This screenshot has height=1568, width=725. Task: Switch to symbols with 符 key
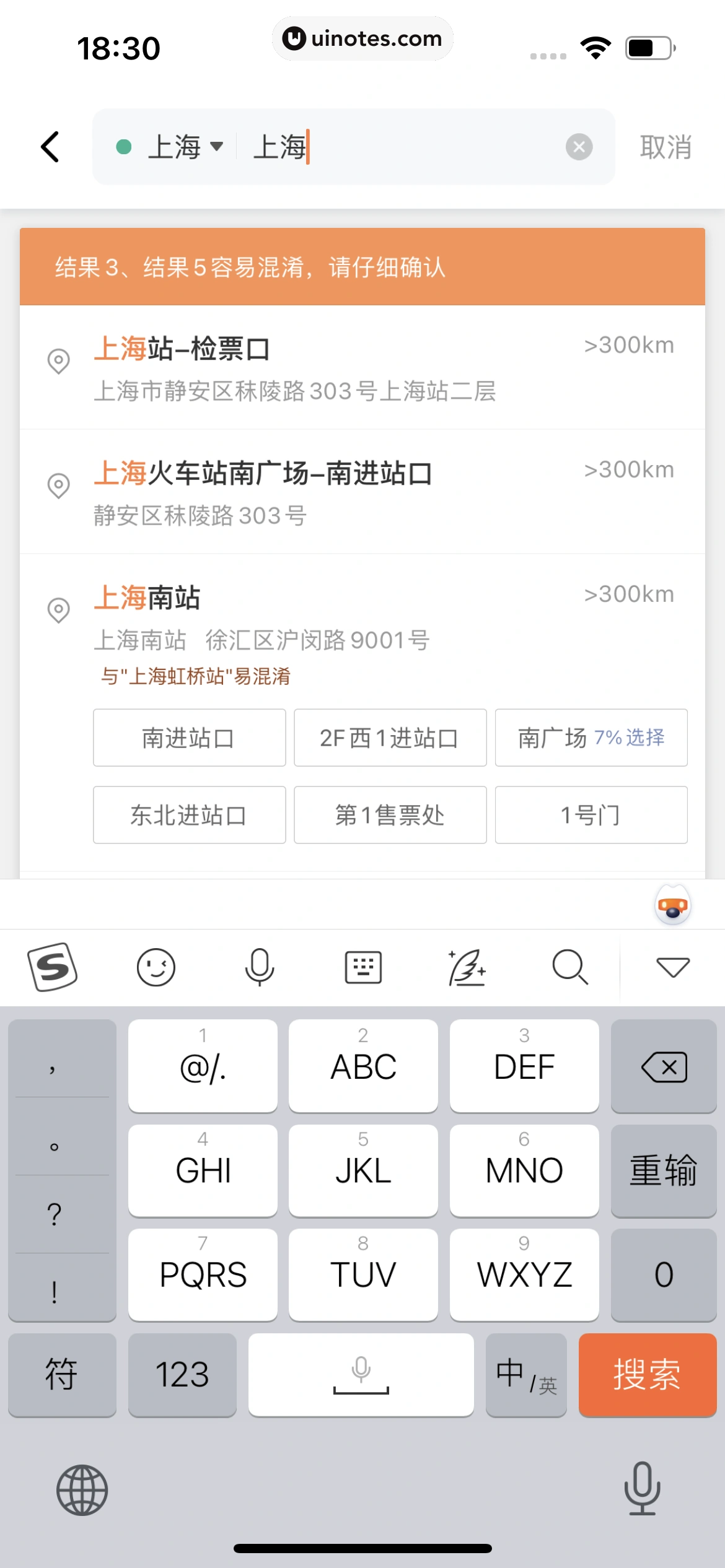[62, 1375]
